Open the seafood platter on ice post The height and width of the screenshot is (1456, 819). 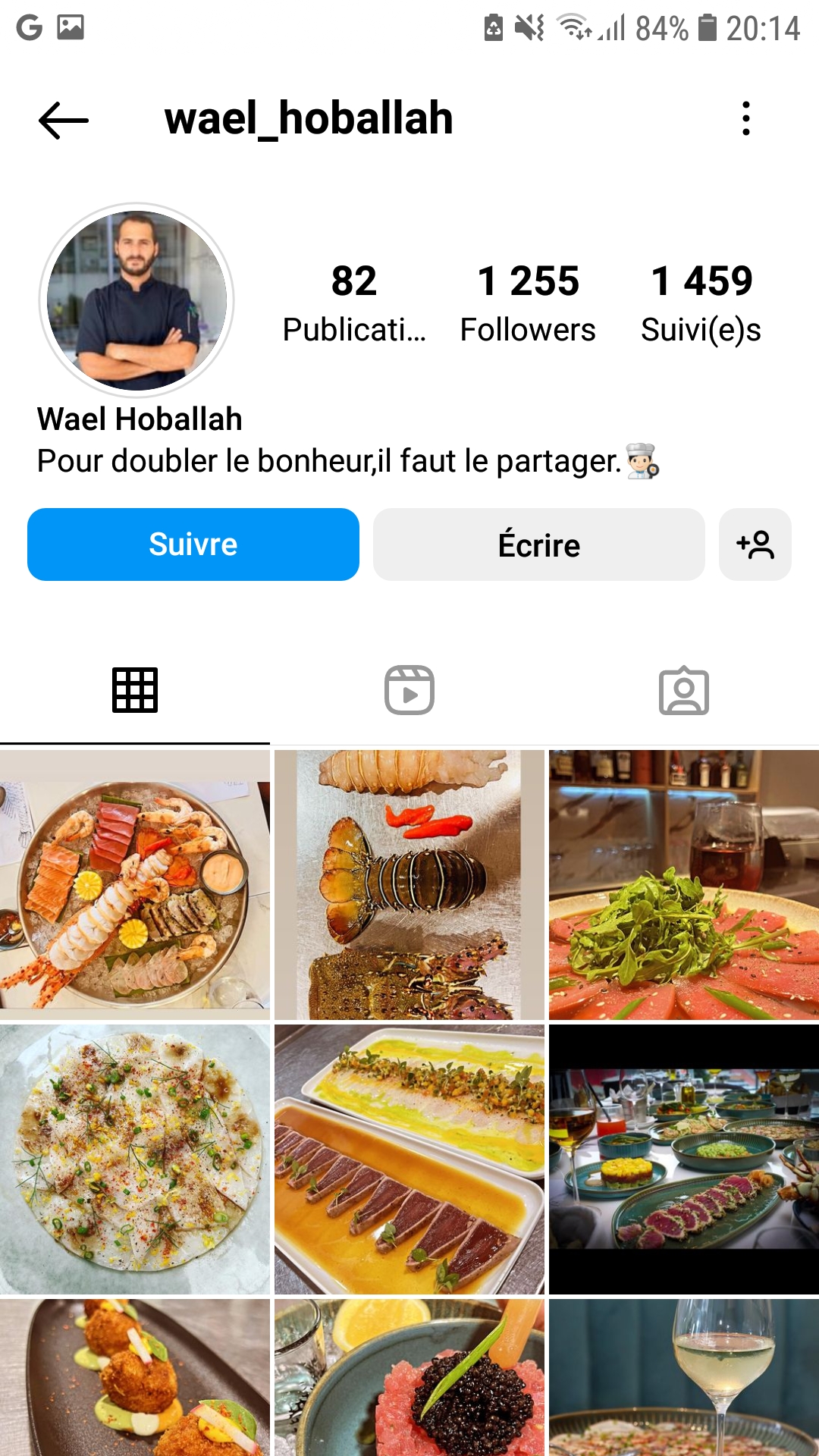pyautogui.click(x=135, y=885)
